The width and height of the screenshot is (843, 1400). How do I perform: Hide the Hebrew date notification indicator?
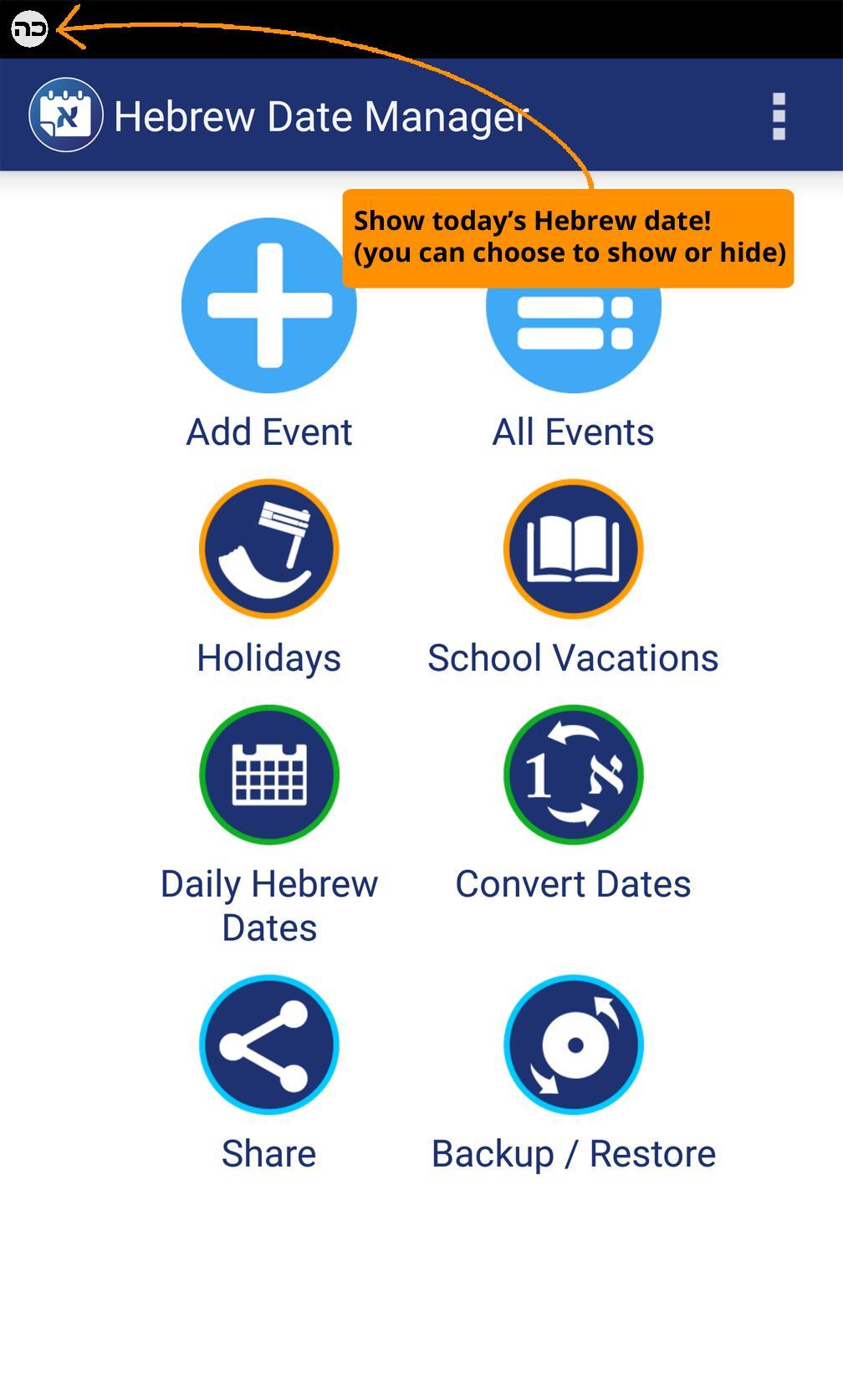click(x=28, y=28)
